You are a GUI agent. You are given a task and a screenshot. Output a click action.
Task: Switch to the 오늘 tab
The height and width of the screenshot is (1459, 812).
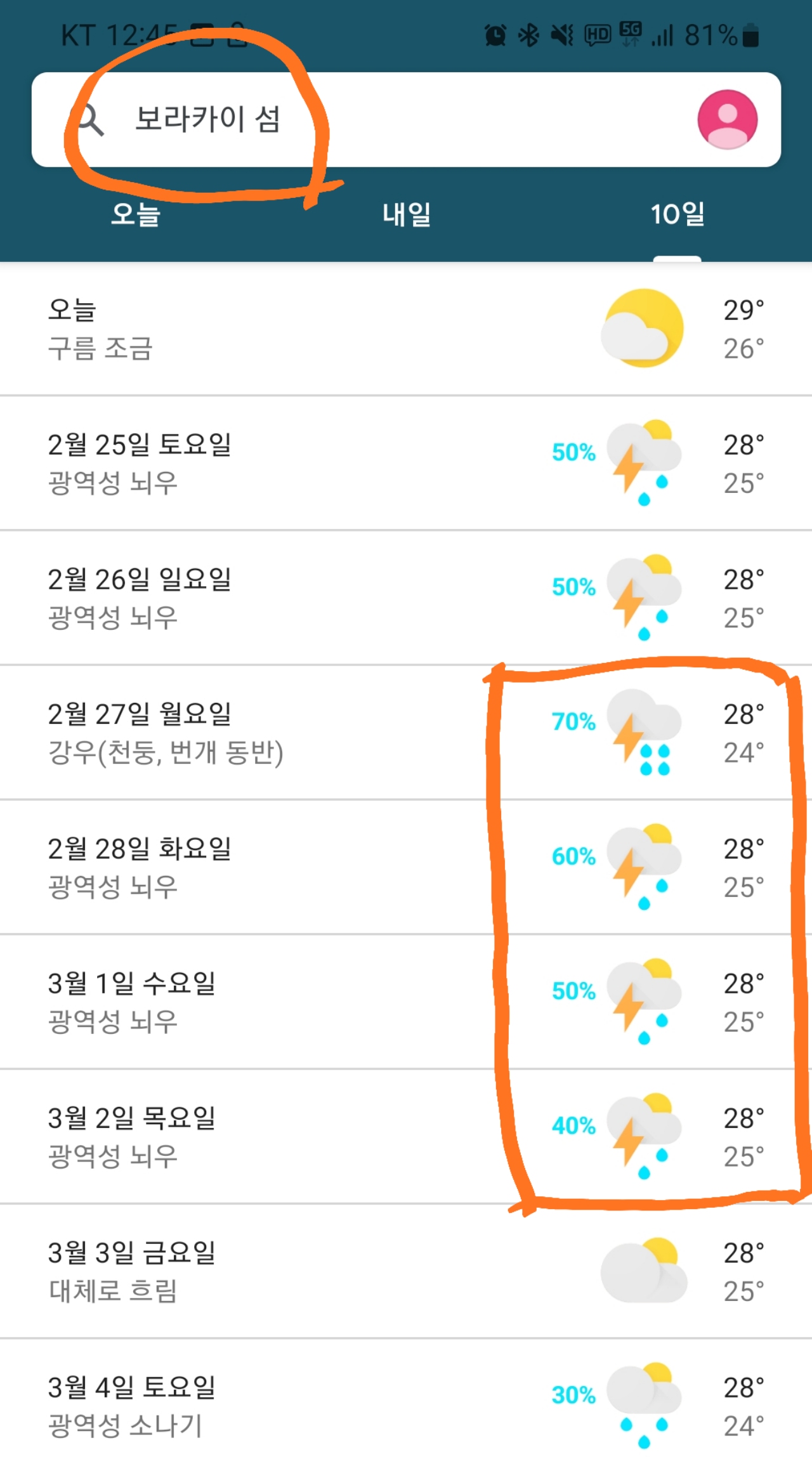coord(135,214)
